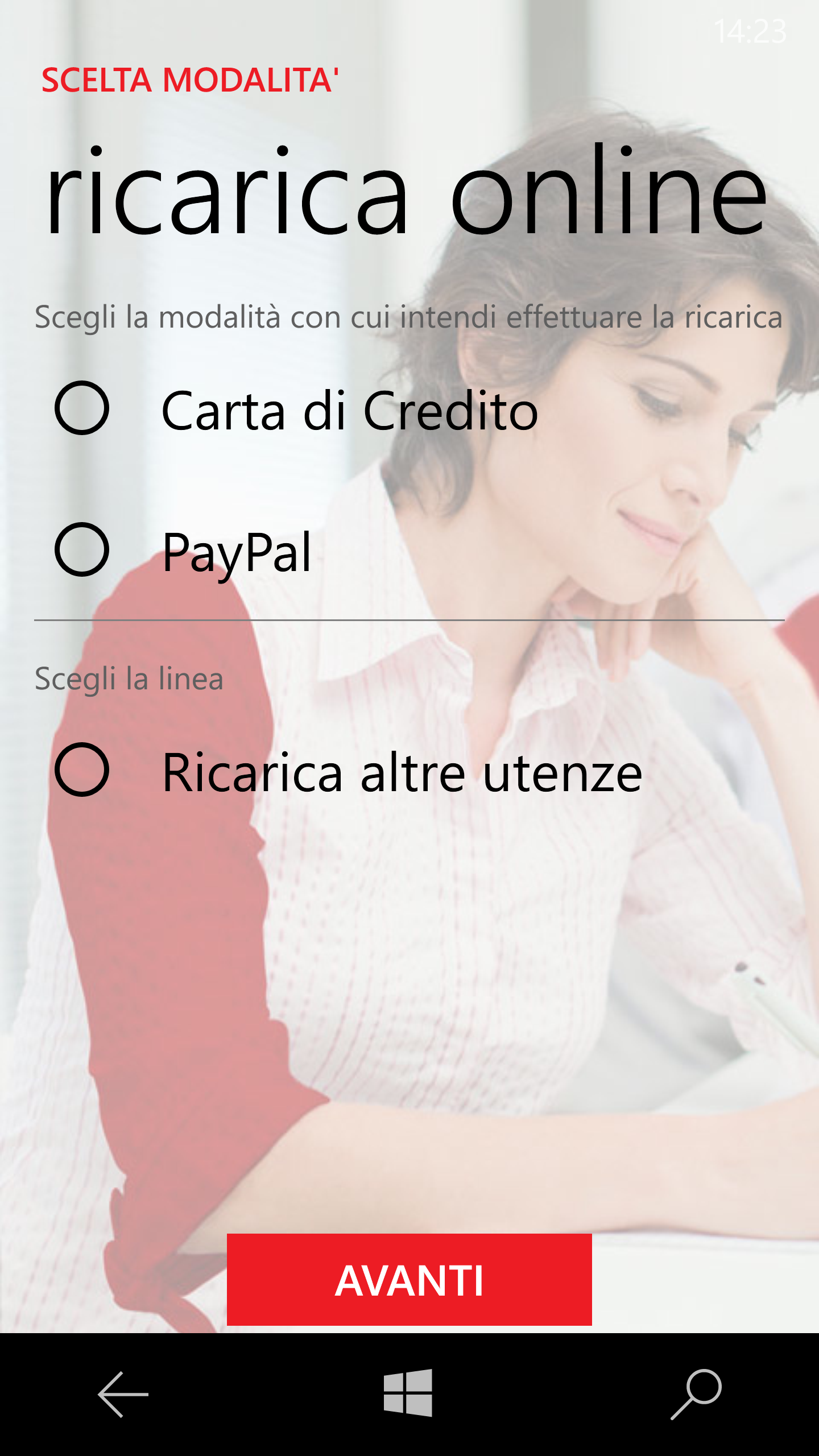
Task: Choose PayPal as payment method
Action: click(x=82, y=549)
